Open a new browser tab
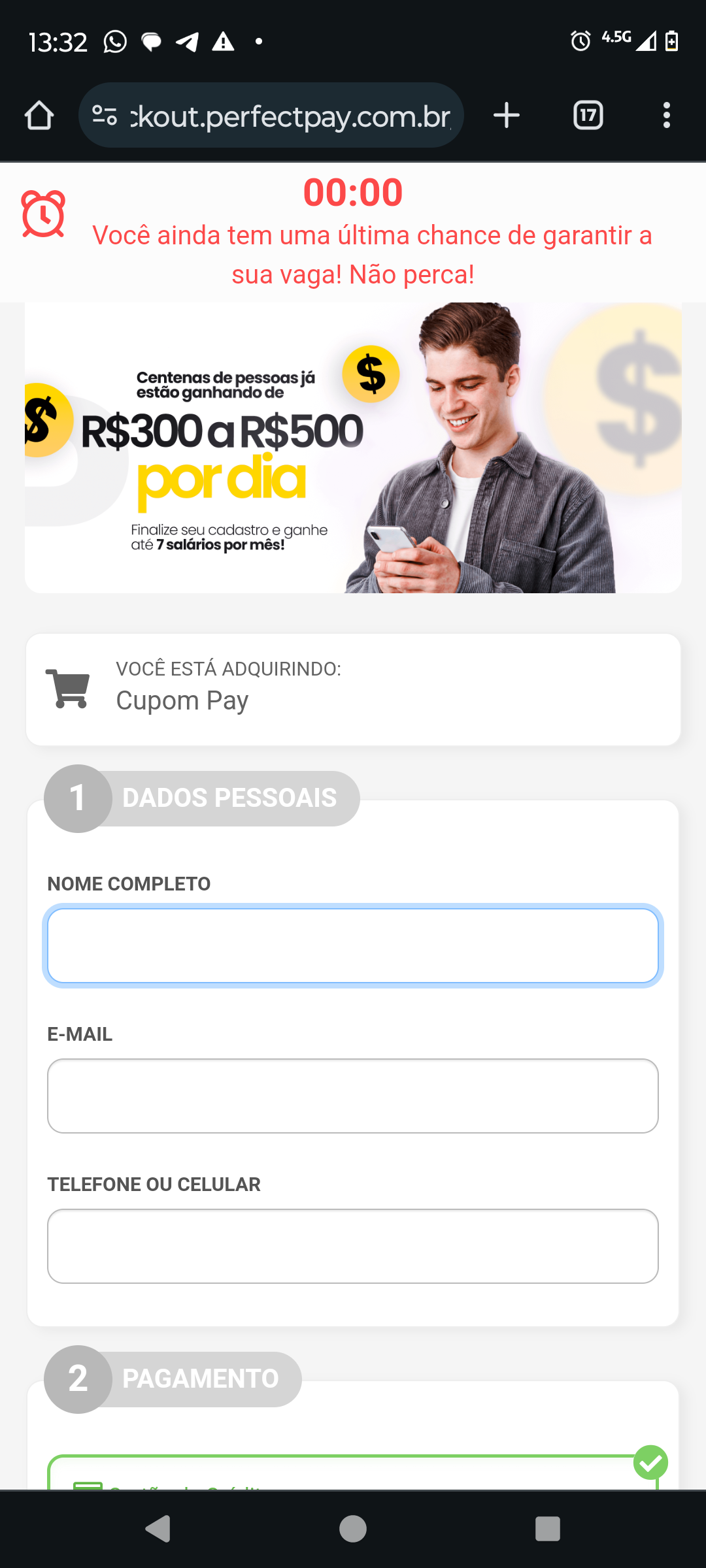 [x=505, y=115]
